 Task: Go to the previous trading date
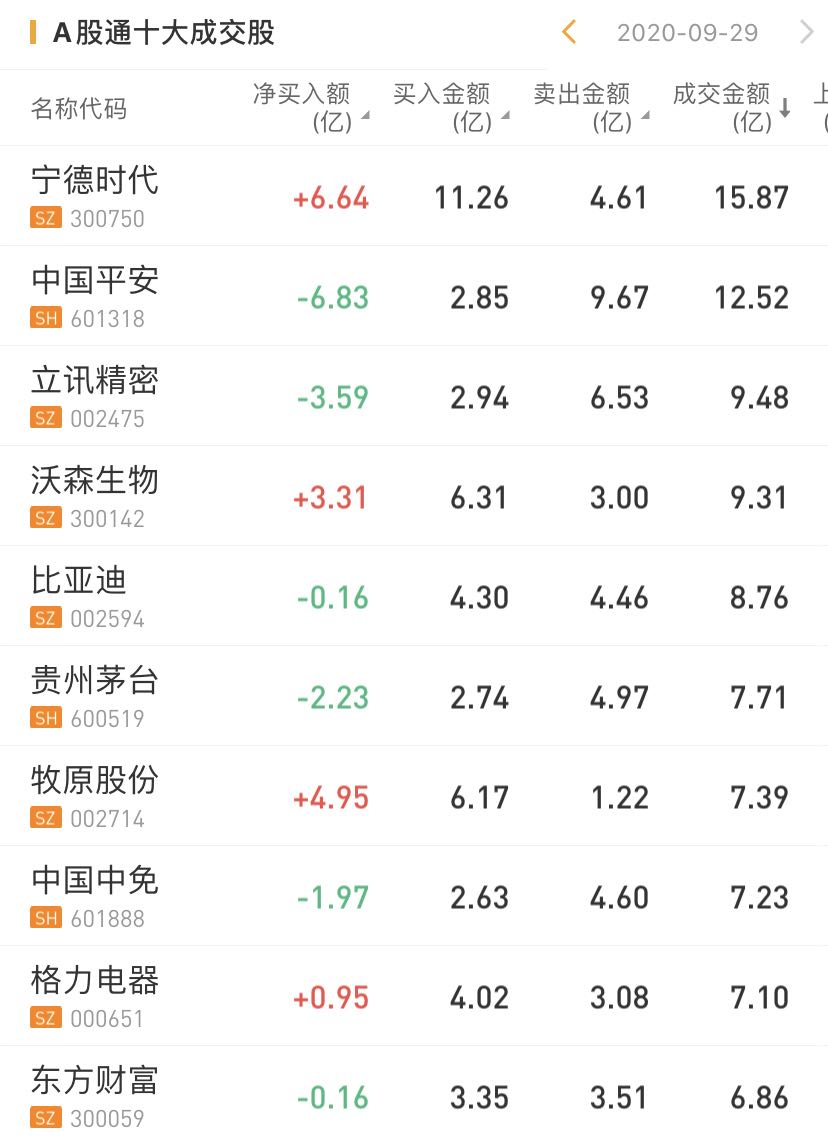(569, 33)
